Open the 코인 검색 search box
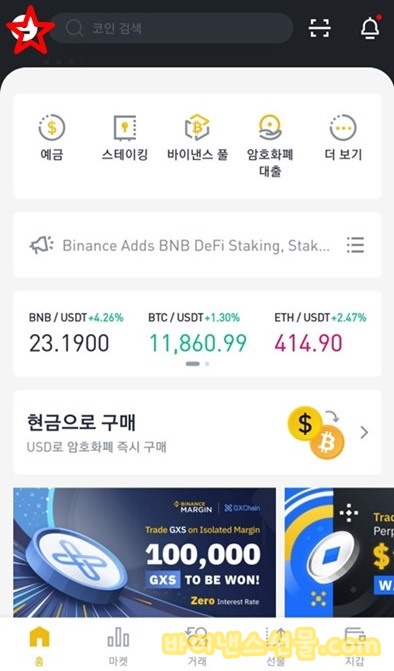 (172, 28)
